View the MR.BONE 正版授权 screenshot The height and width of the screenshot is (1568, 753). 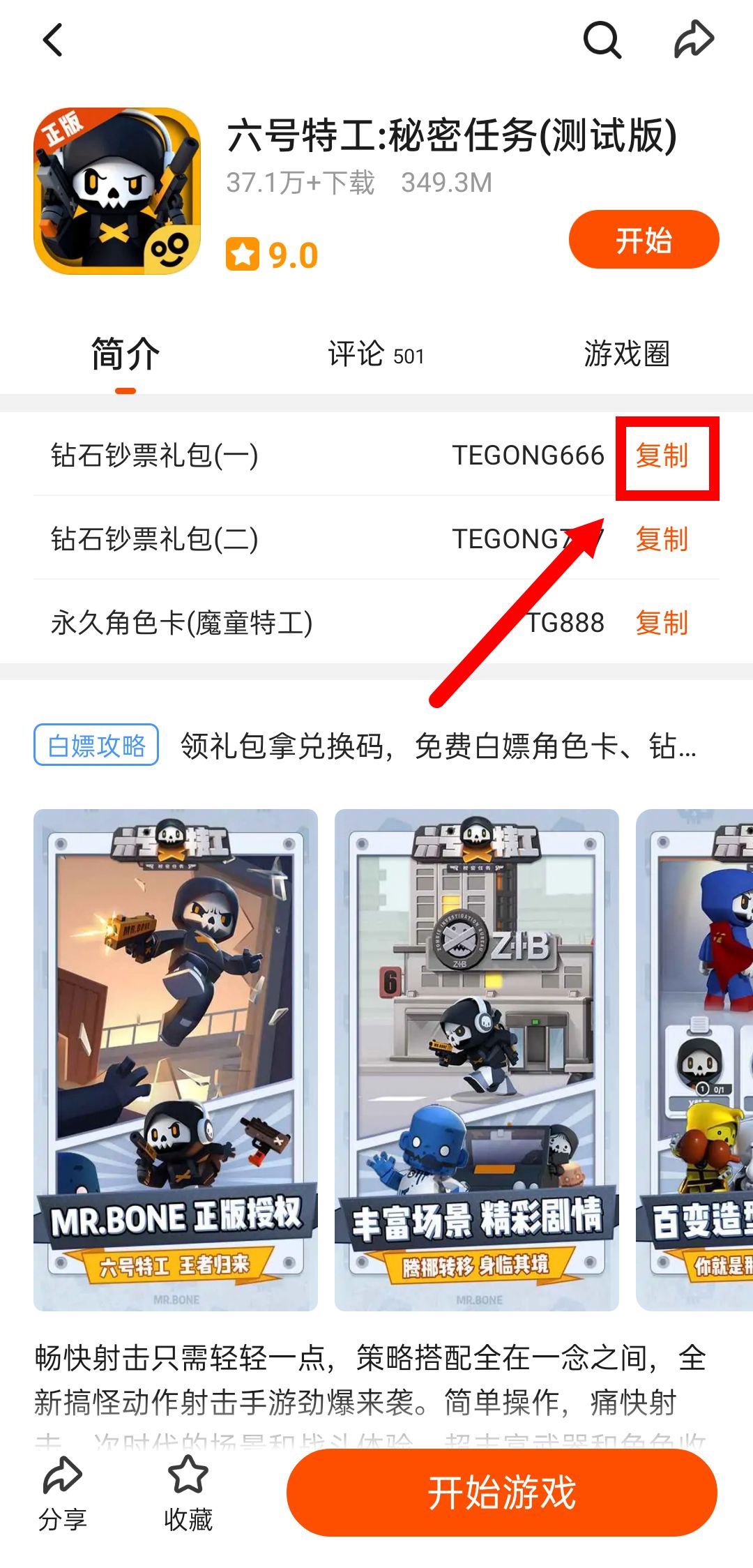(176, 1059)
